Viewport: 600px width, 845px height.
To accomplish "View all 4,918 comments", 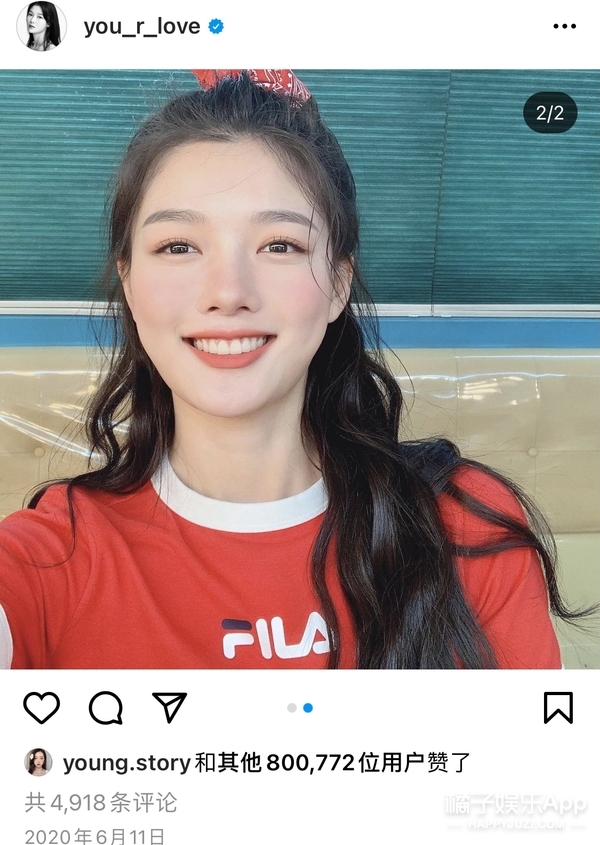I will click(x=100, y=802).
